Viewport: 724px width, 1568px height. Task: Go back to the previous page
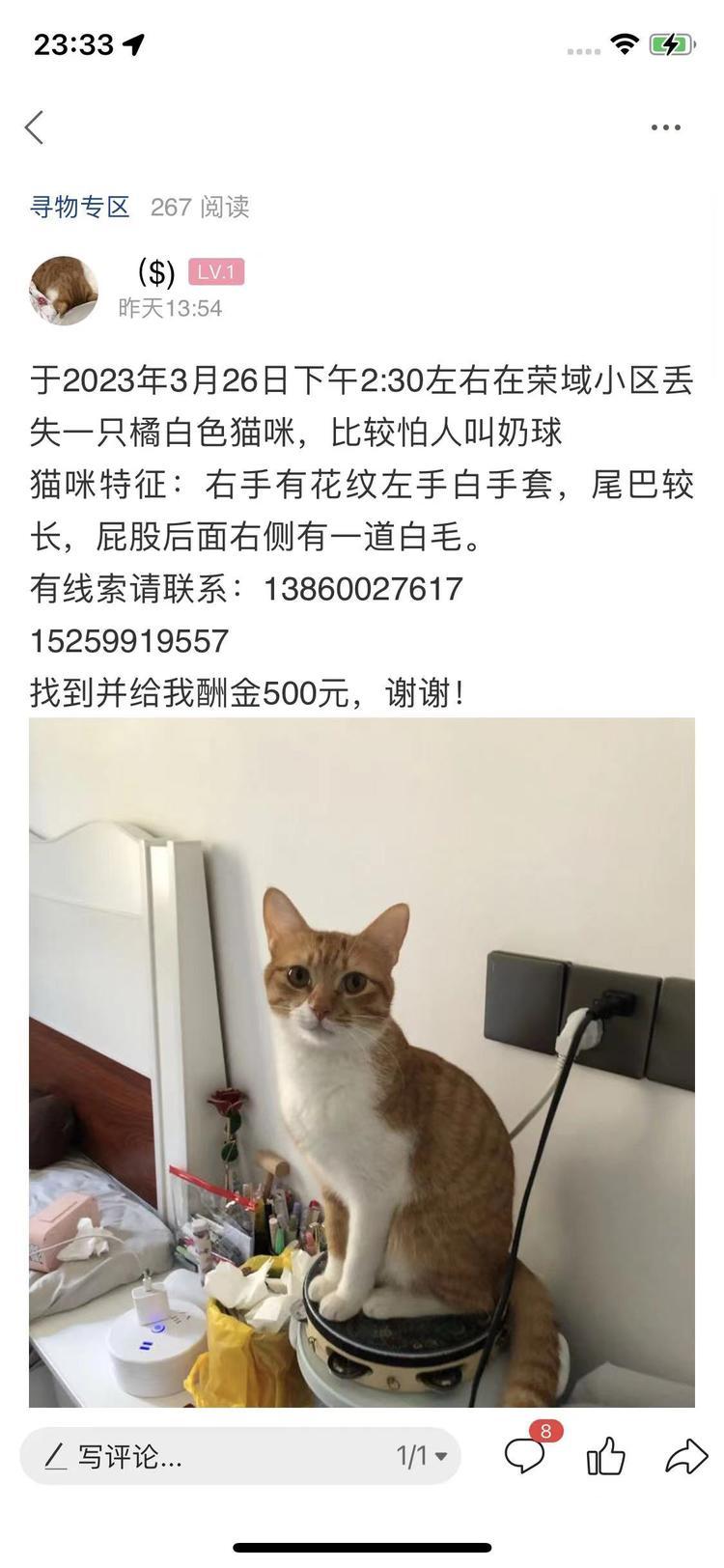point(35,127)
